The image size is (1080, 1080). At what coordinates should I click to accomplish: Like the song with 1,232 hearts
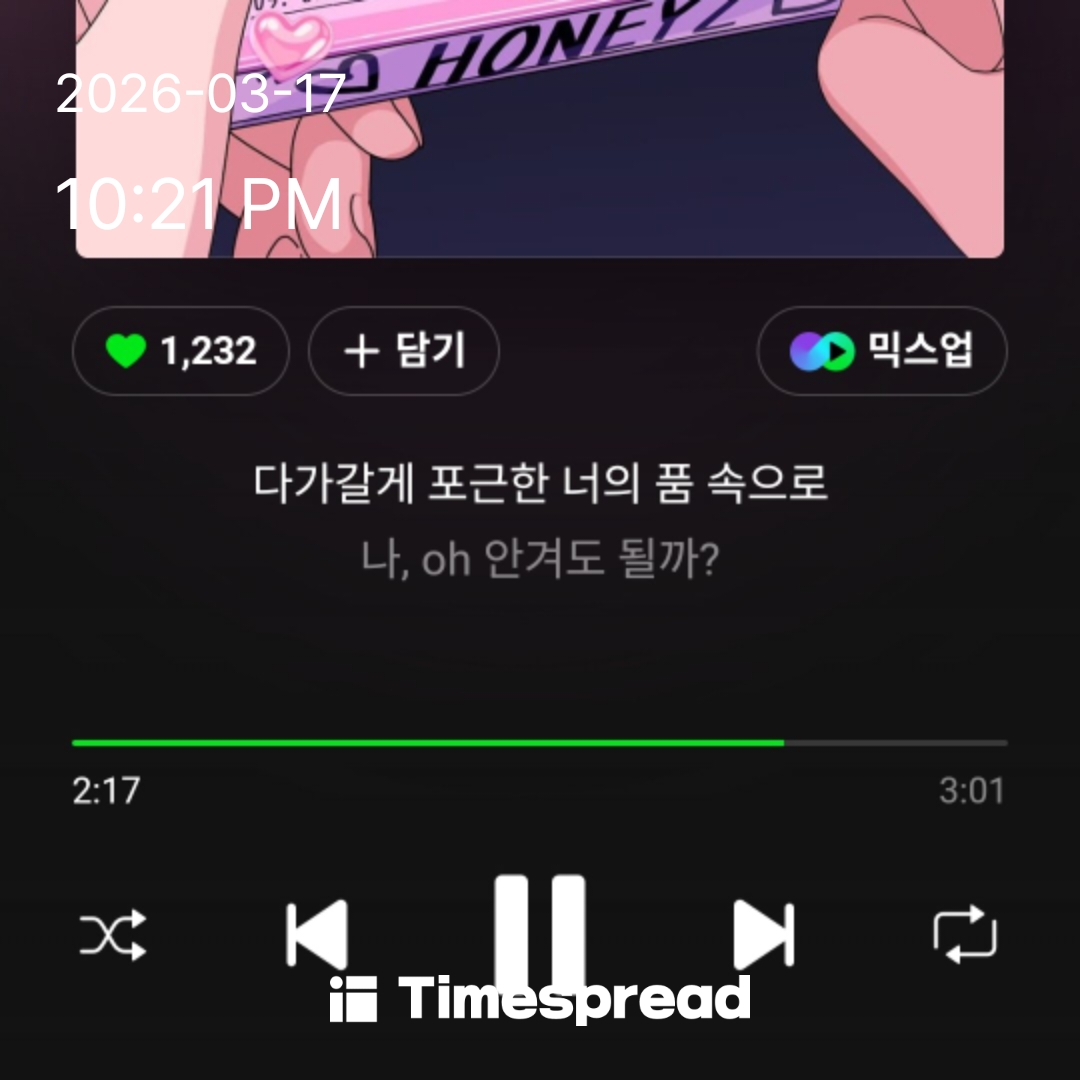[180, 351]
